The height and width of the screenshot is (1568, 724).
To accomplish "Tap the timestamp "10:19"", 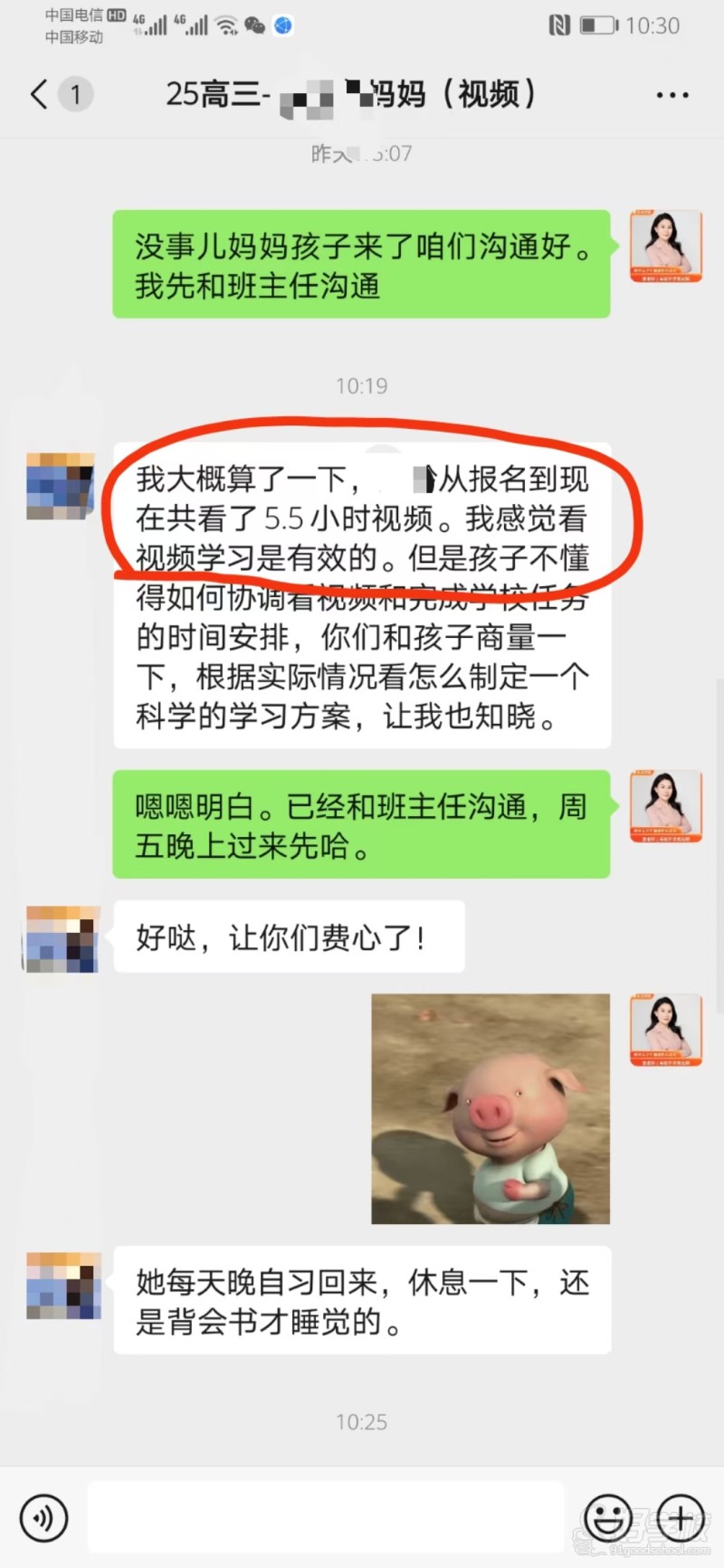I will 362,385.
